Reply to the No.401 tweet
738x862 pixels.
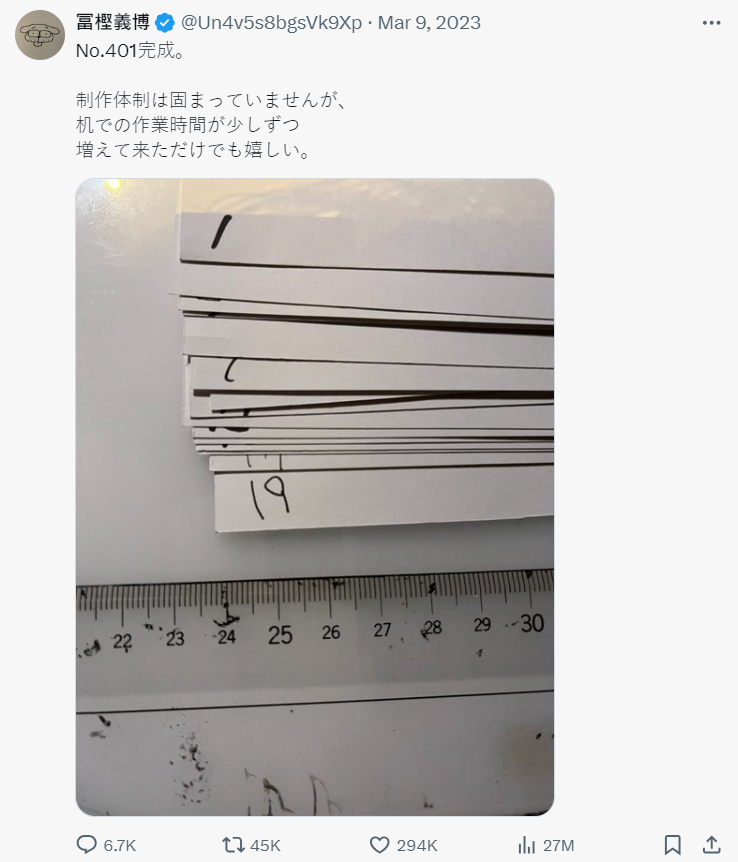tap(88, 845)
